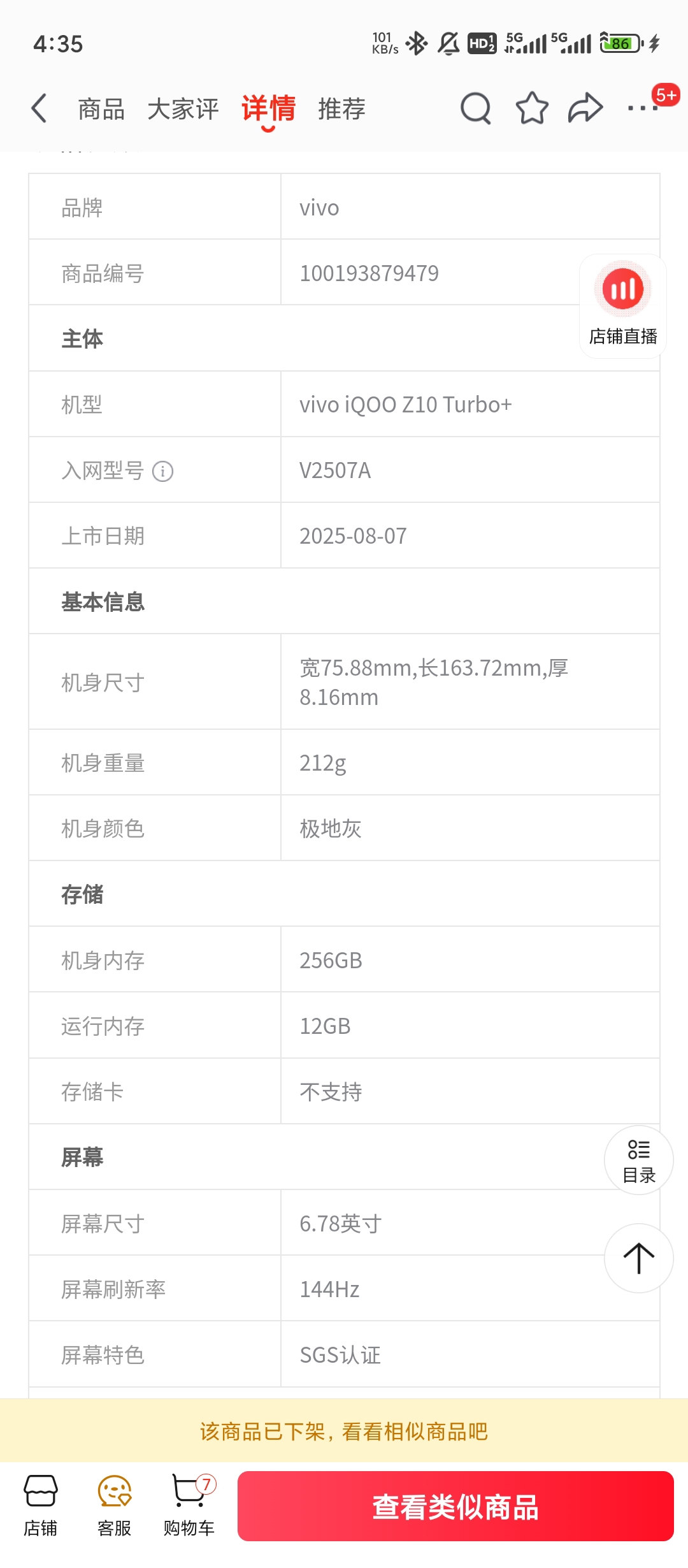This screenshot has width=688, height=1568.
Task: Open the 推荐 tab
Action: point(341,109)
